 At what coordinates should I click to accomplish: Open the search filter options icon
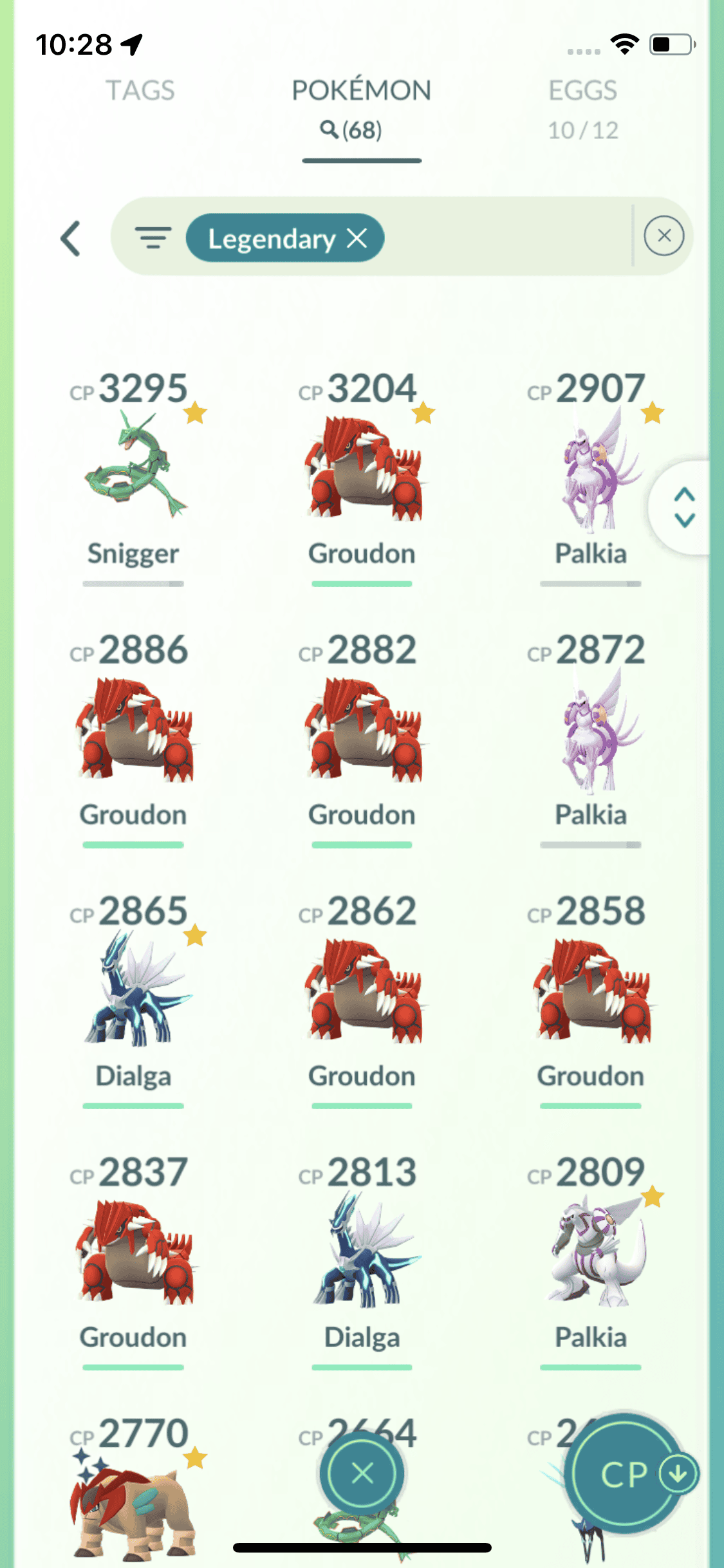pos(153,238)
